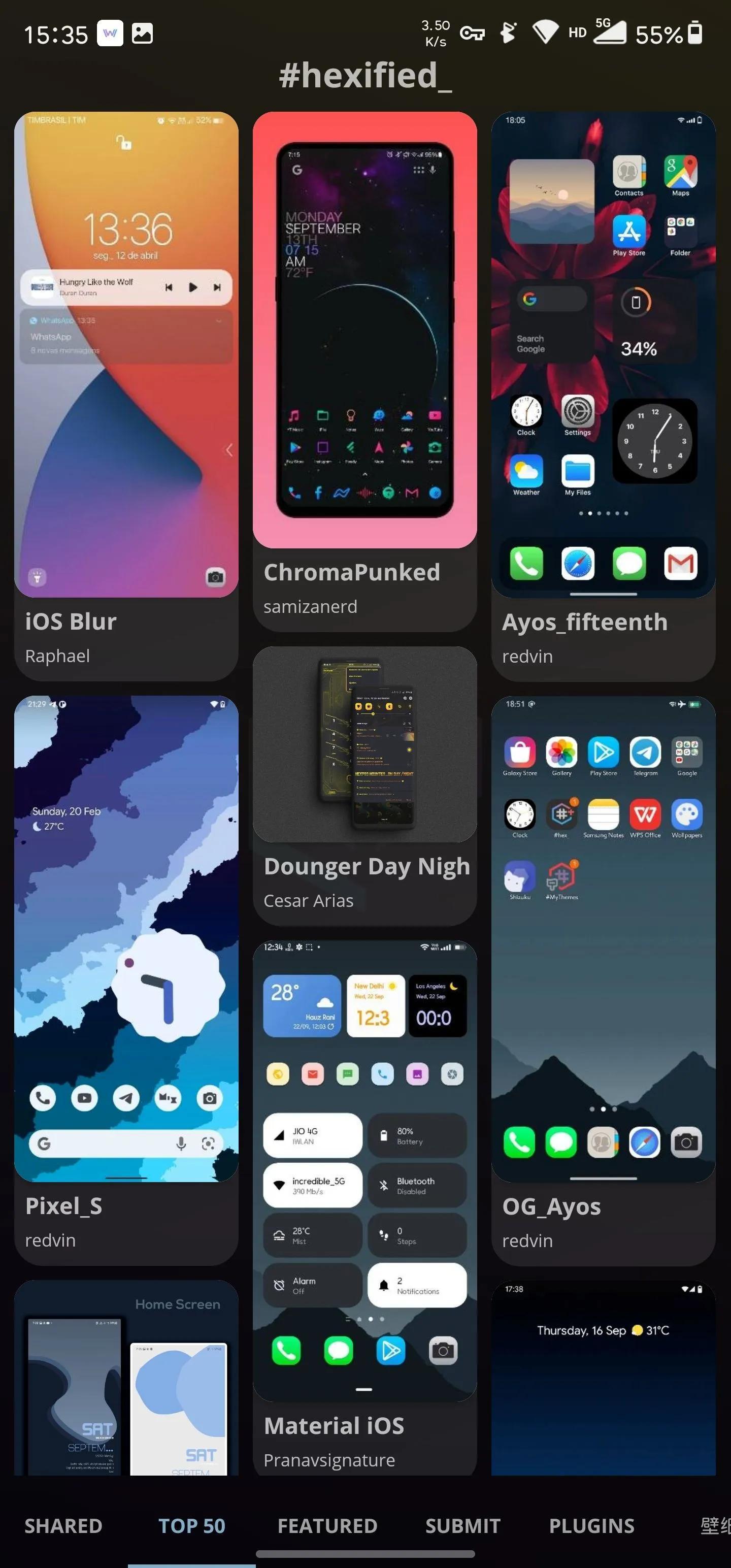Switch to the PLUGINS tab
The image size is (731, 1568).
coord(591,1526)
